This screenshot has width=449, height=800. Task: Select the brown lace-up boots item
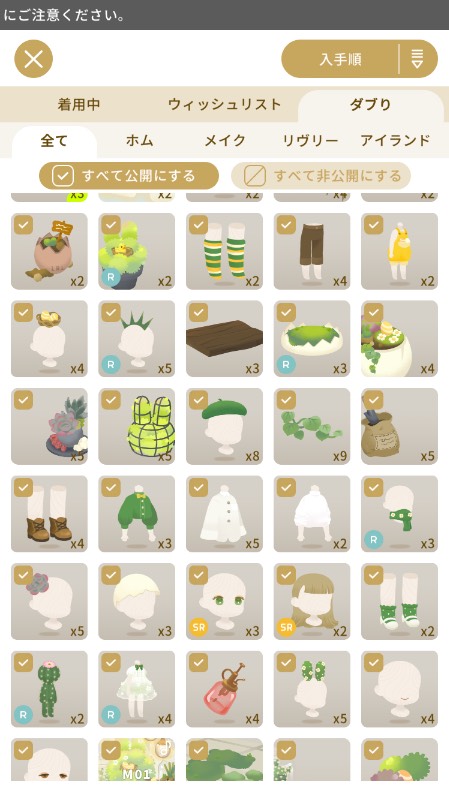49,514
